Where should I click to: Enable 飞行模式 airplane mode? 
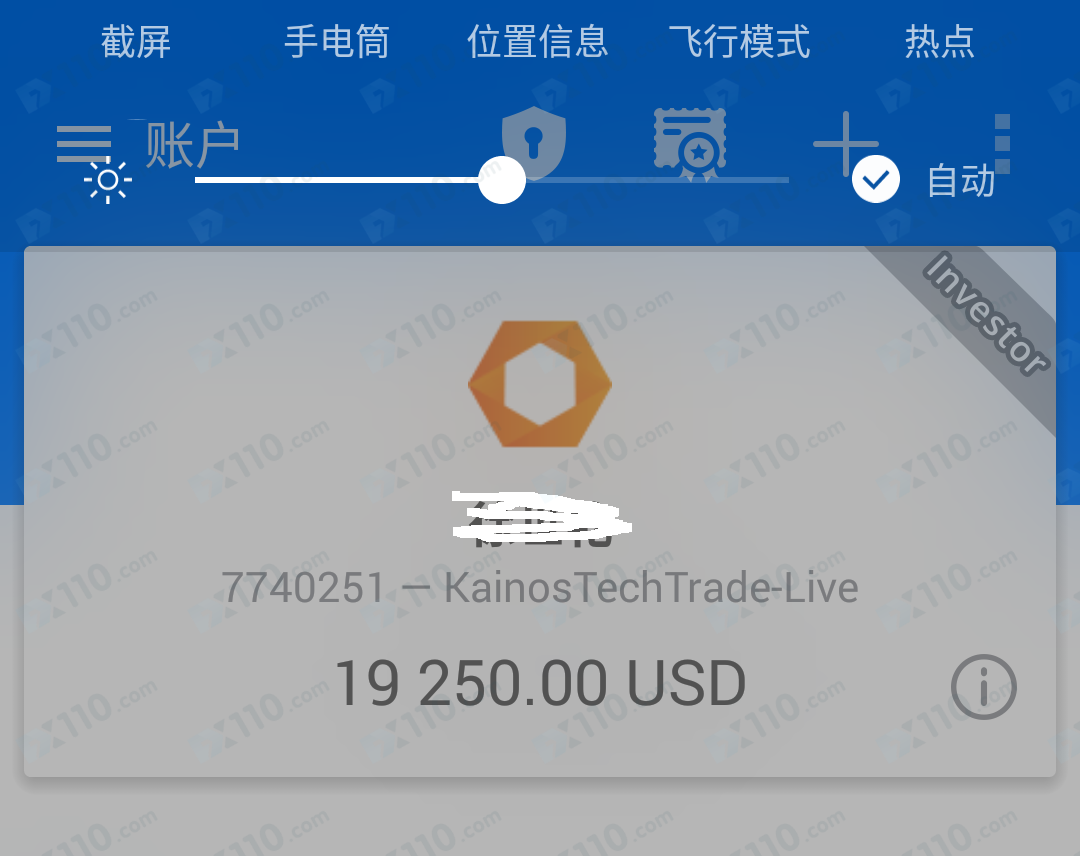point(739,43)
